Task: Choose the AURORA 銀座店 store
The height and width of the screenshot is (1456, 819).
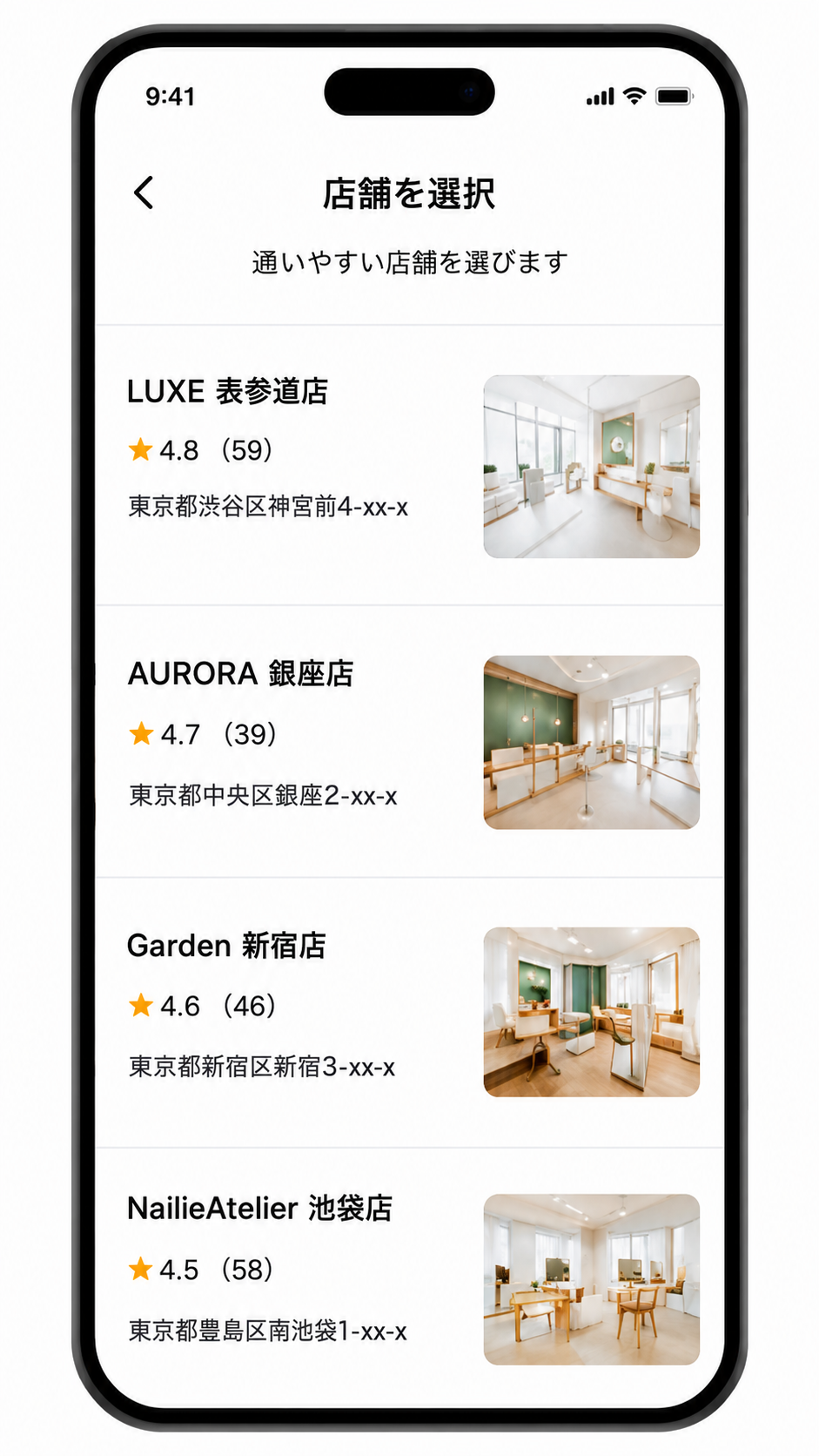Action: pos(409,742)
